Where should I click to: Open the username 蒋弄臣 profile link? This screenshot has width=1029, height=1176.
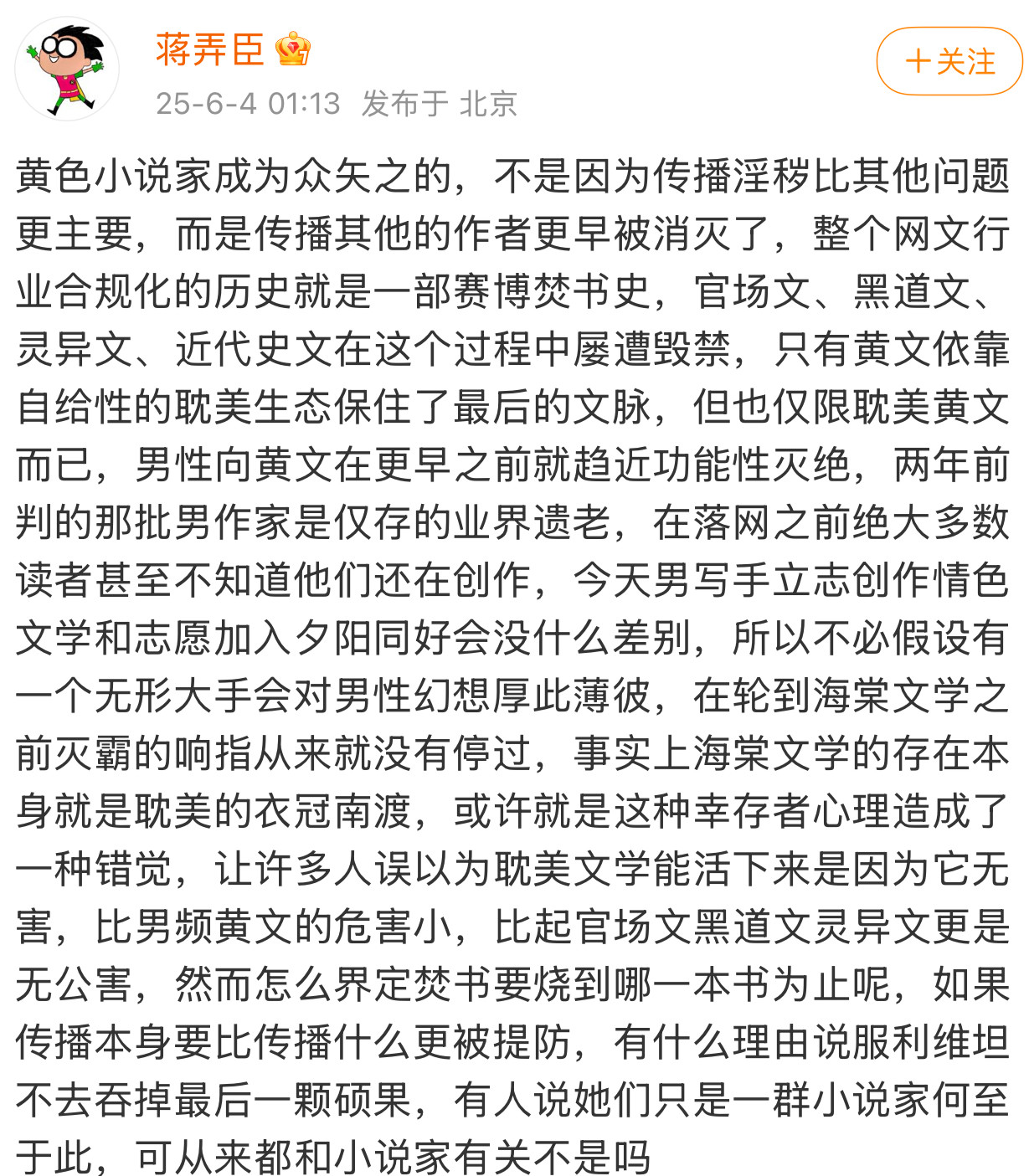(209, 49)
